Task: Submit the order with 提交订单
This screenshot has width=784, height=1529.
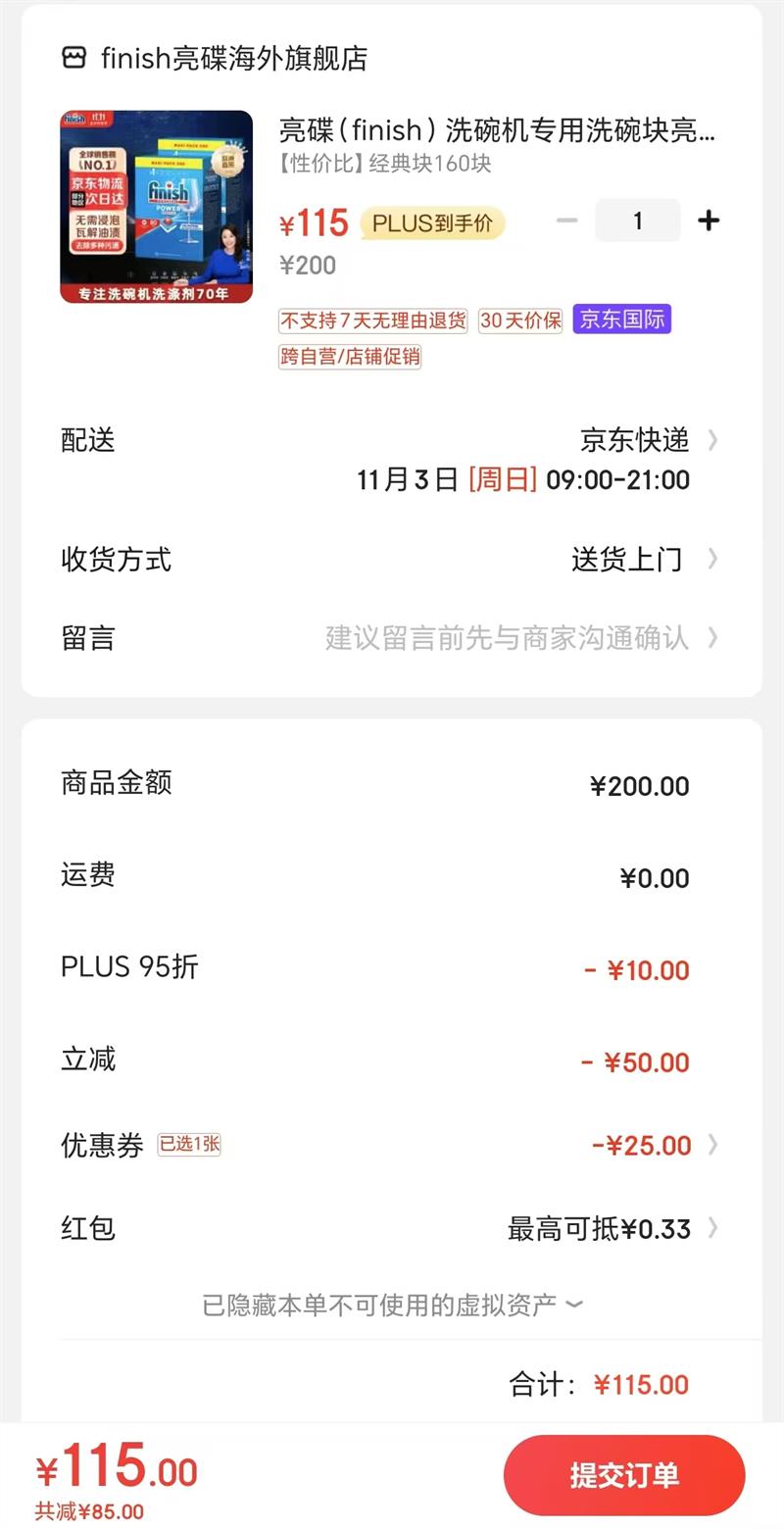Action: (x=624, y=1475)
